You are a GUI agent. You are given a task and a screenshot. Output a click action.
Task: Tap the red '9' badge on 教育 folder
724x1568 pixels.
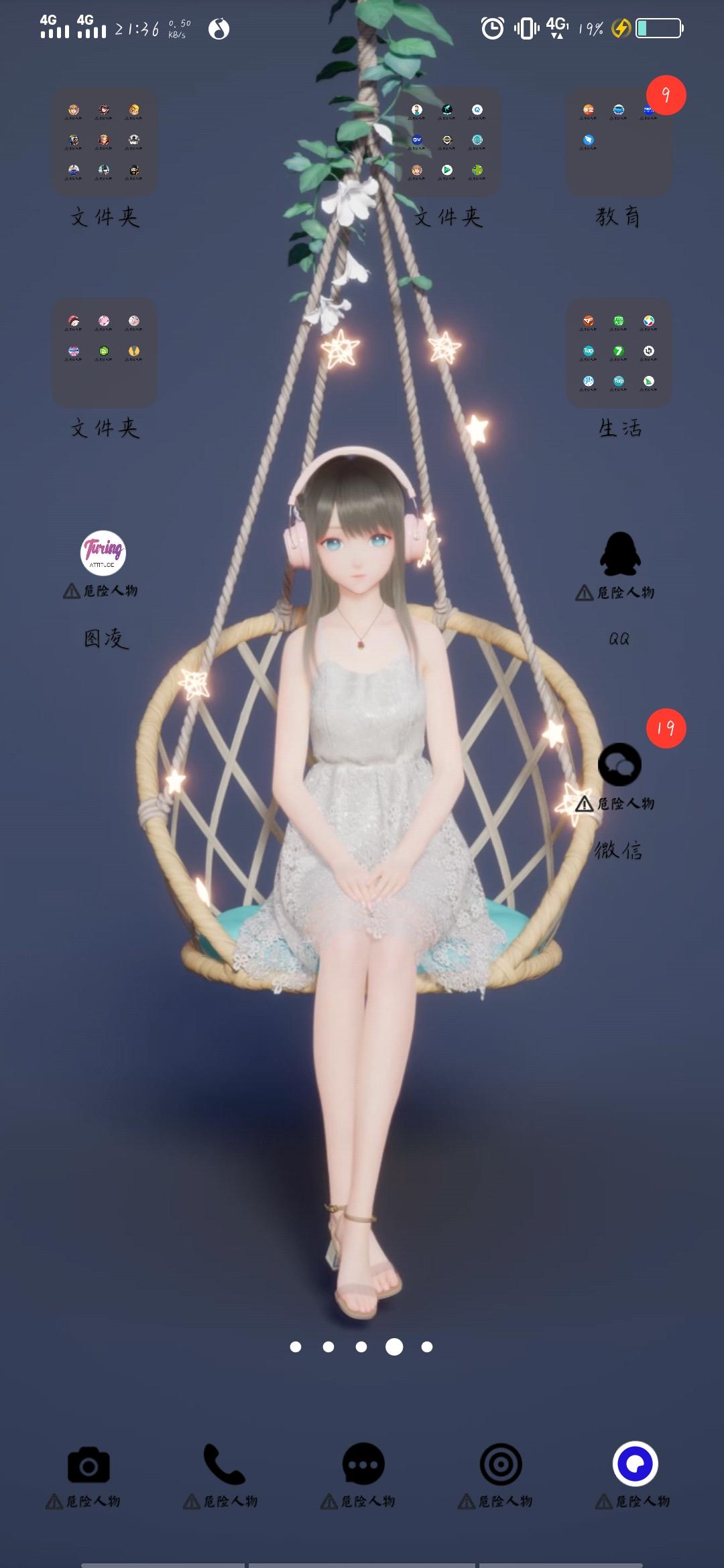665,94
